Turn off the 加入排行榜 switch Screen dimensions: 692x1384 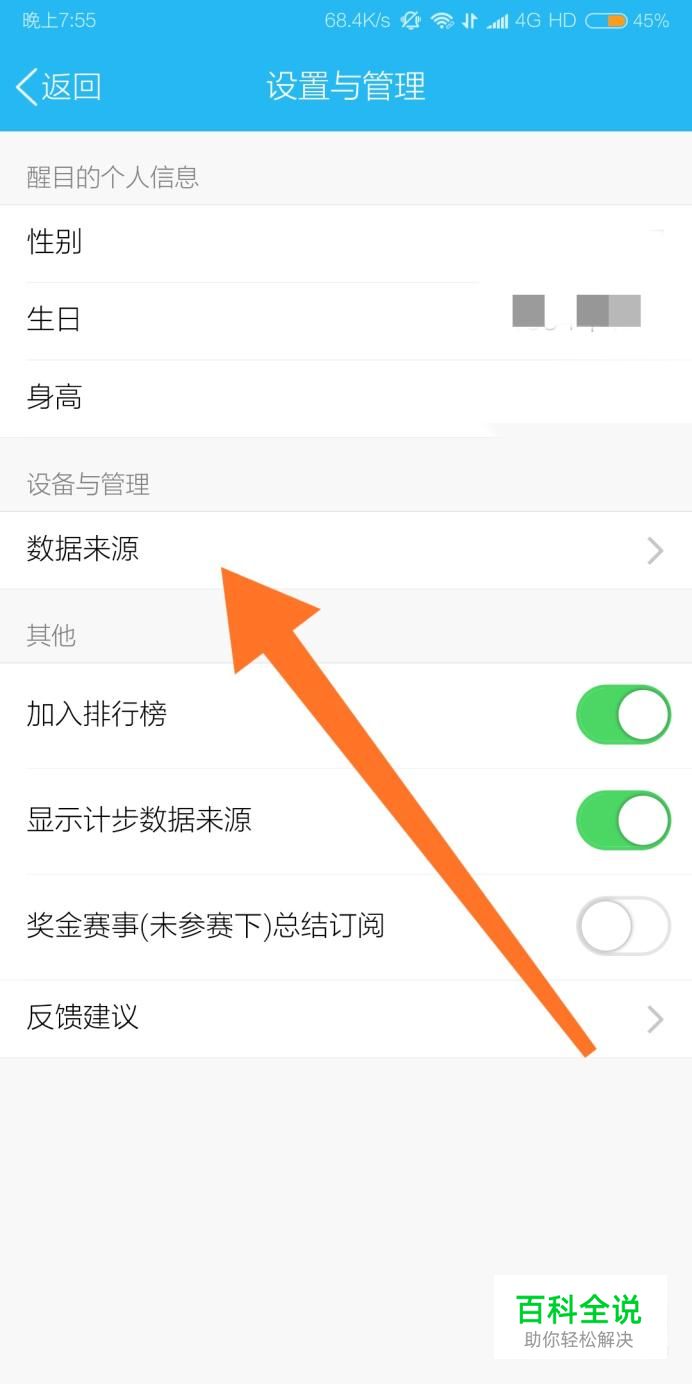[x=623, y=715]
